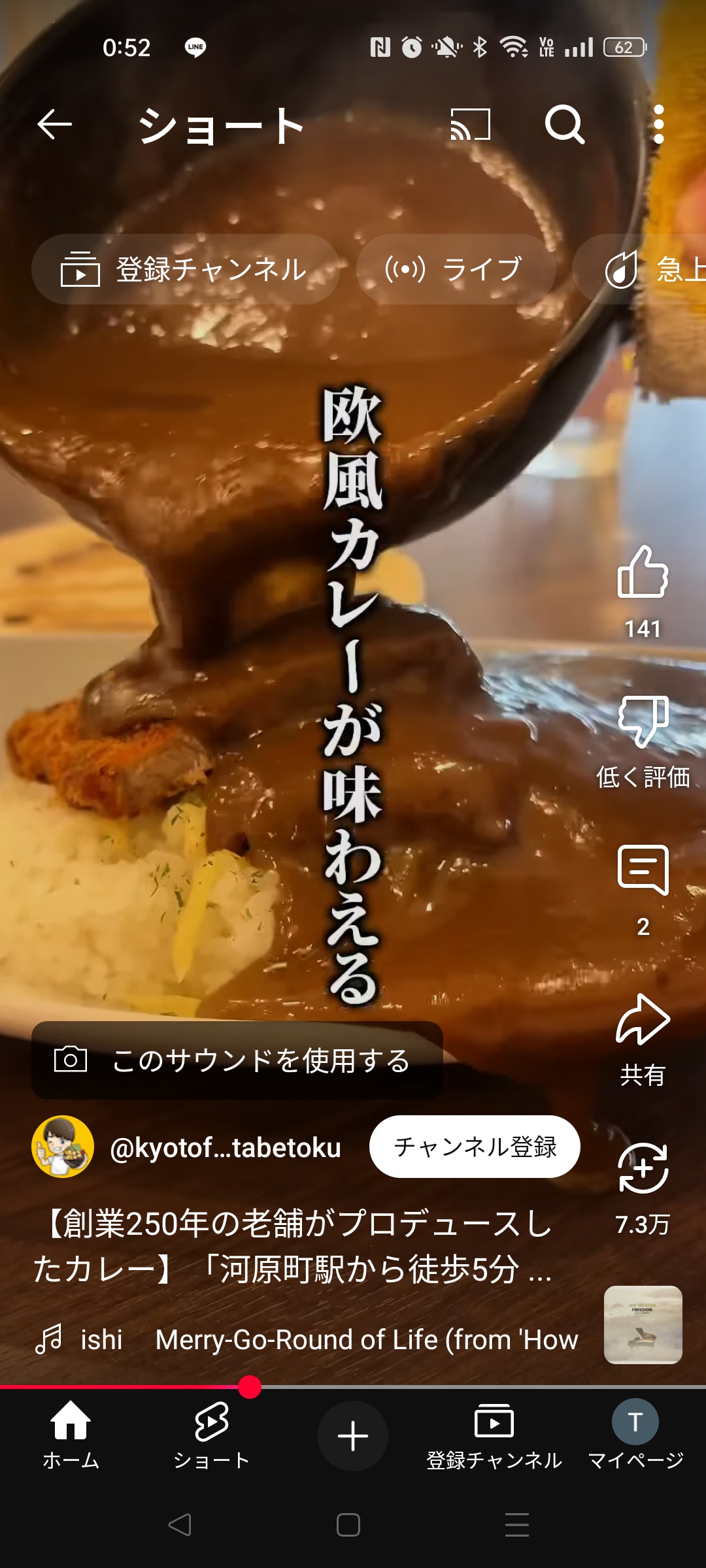The width and height of the screenshot is (706, 1568).
Task: Open search from the magnifier icon
Action: click(565, 125)
